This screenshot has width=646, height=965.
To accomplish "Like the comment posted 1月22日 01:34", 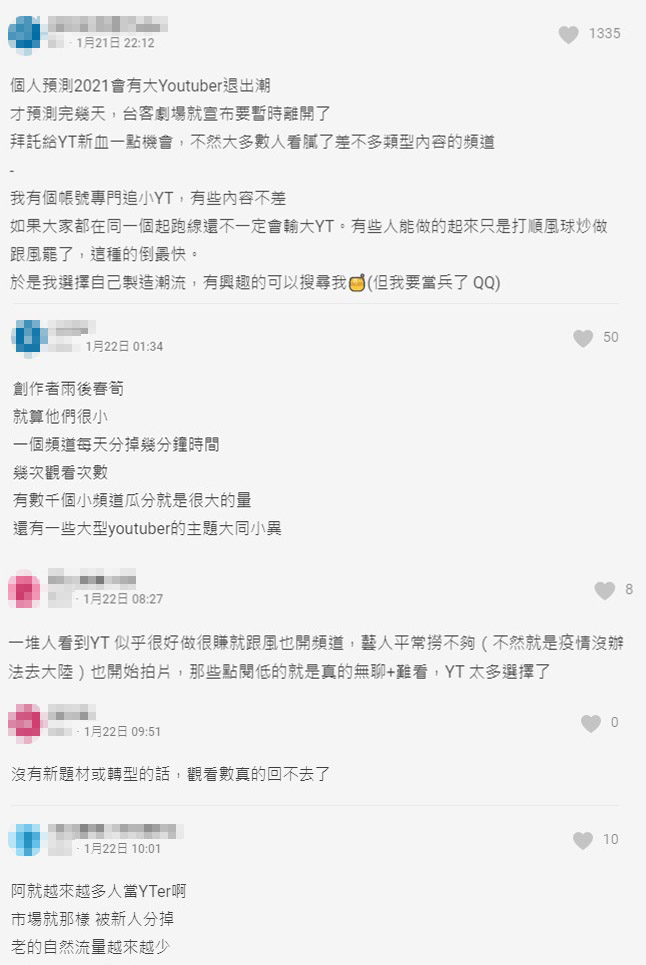I will pyautogui.click(x=583, y=338).
